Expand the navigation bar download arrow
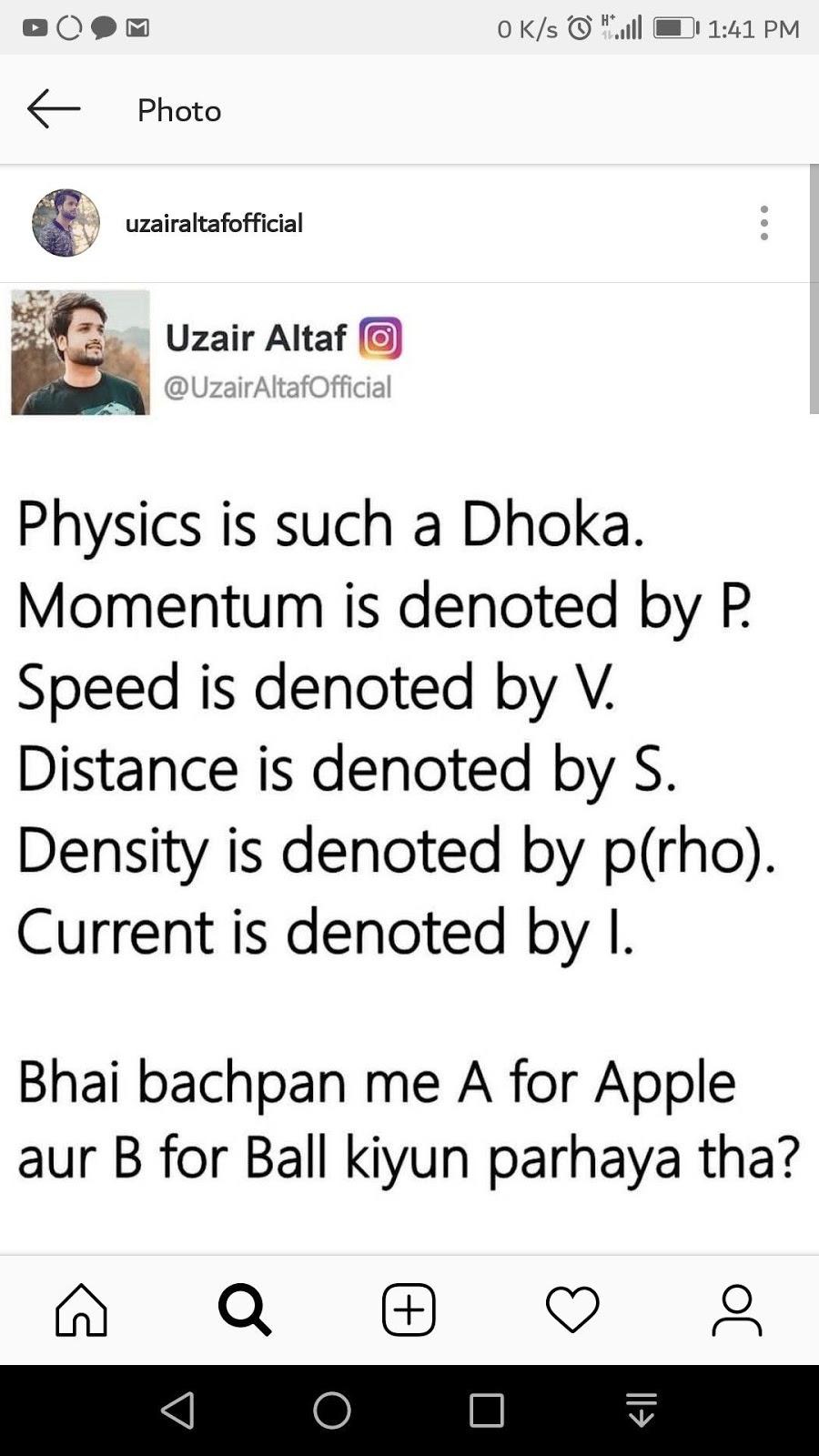Viewport: 819px width, 1456px height. point(641,1411)
